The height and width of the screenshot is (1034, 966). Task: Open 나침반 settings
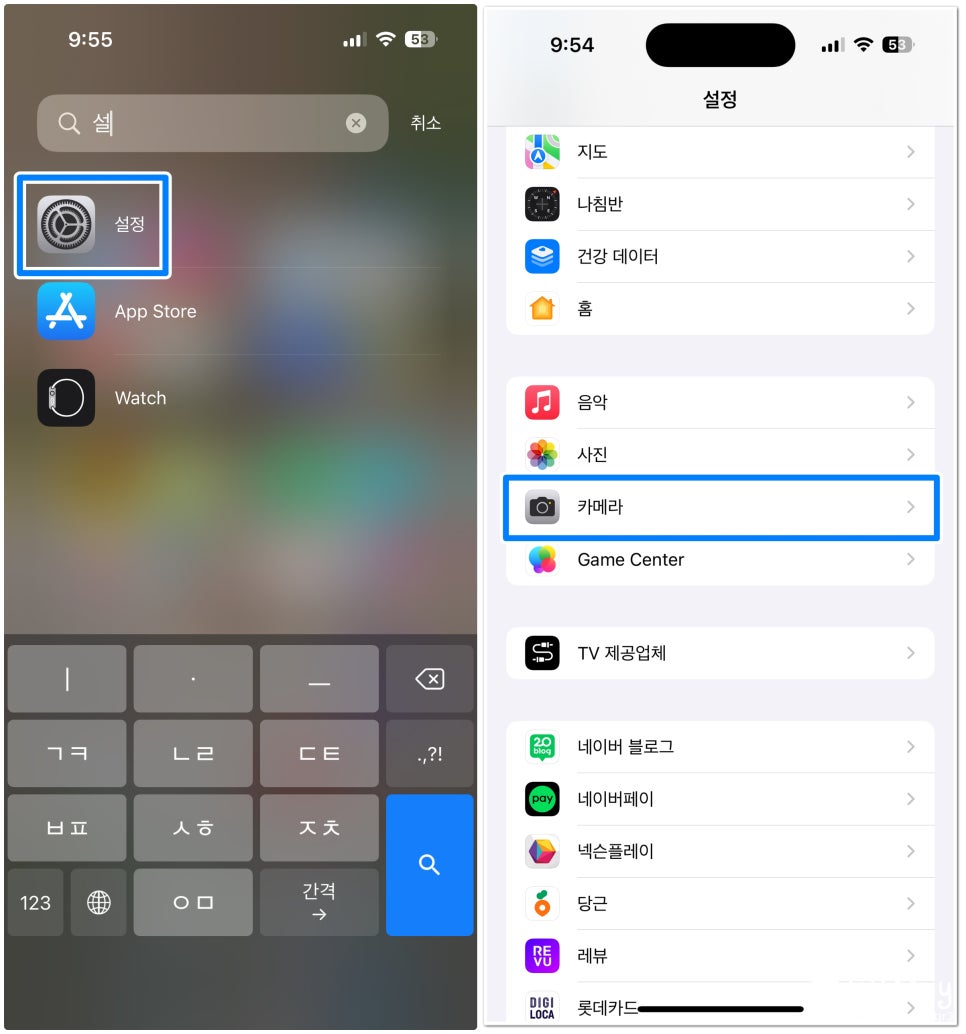tap(720, 204)
